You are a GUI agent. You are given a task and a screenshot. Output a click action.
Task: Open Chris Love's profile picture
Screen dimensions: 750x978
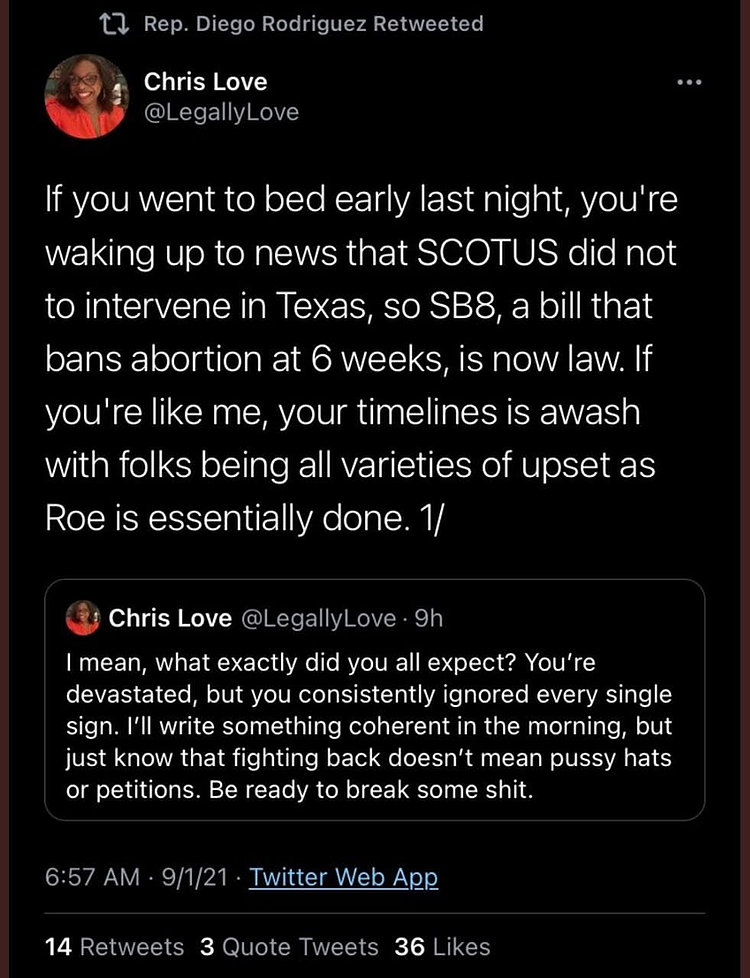[86, 96]
